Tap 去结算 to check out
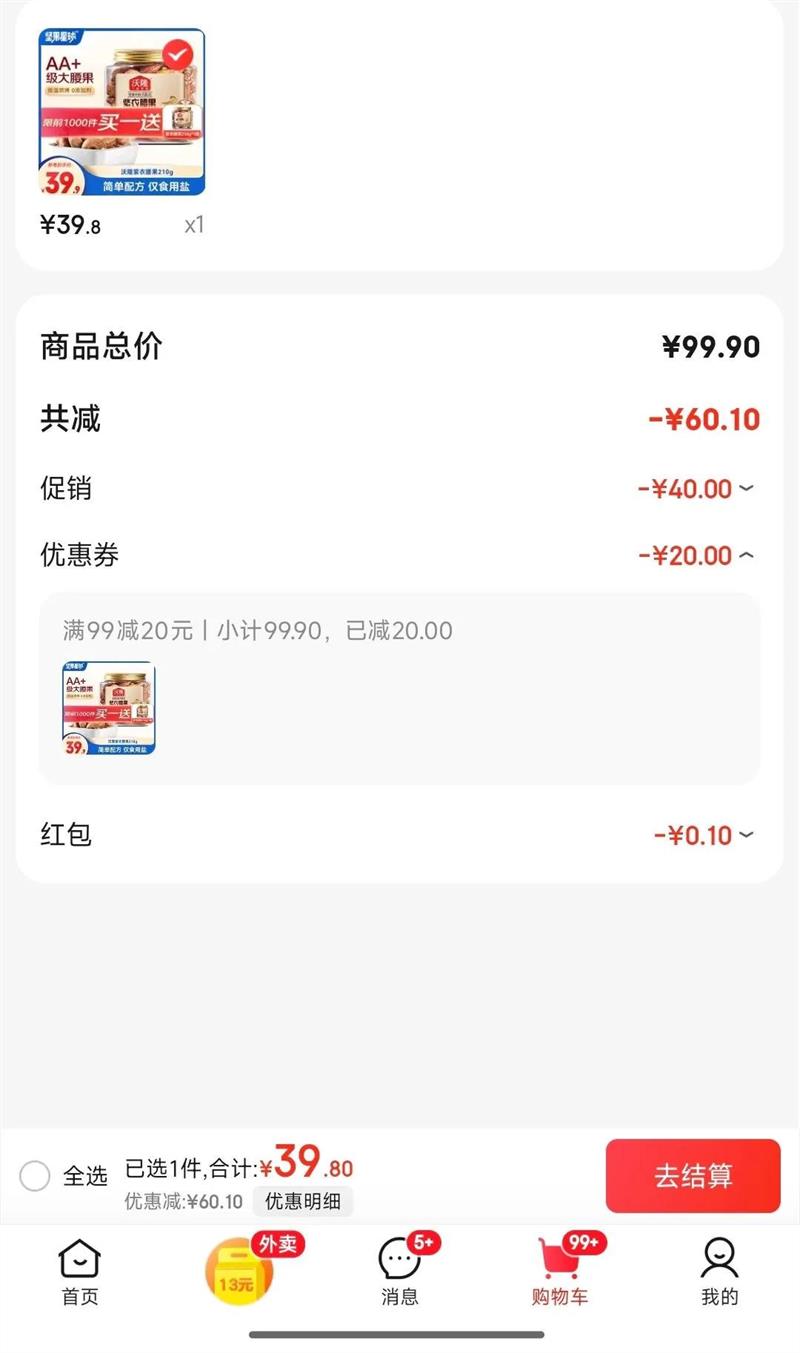The height and width of the screenshot is (1353, 800). (692, 1176)
